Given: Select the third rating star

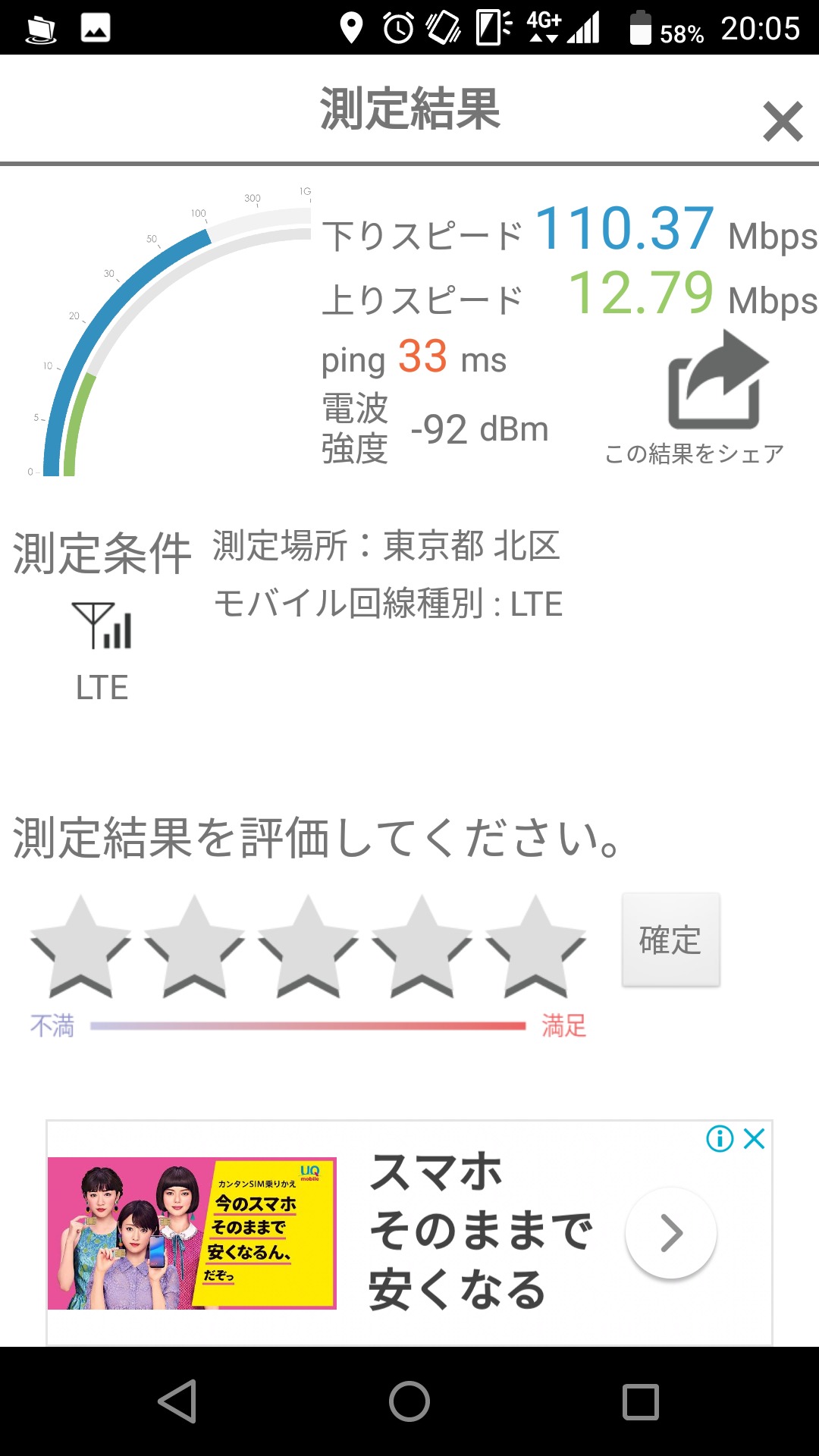Looking at the screenshot, I should 306,948.
